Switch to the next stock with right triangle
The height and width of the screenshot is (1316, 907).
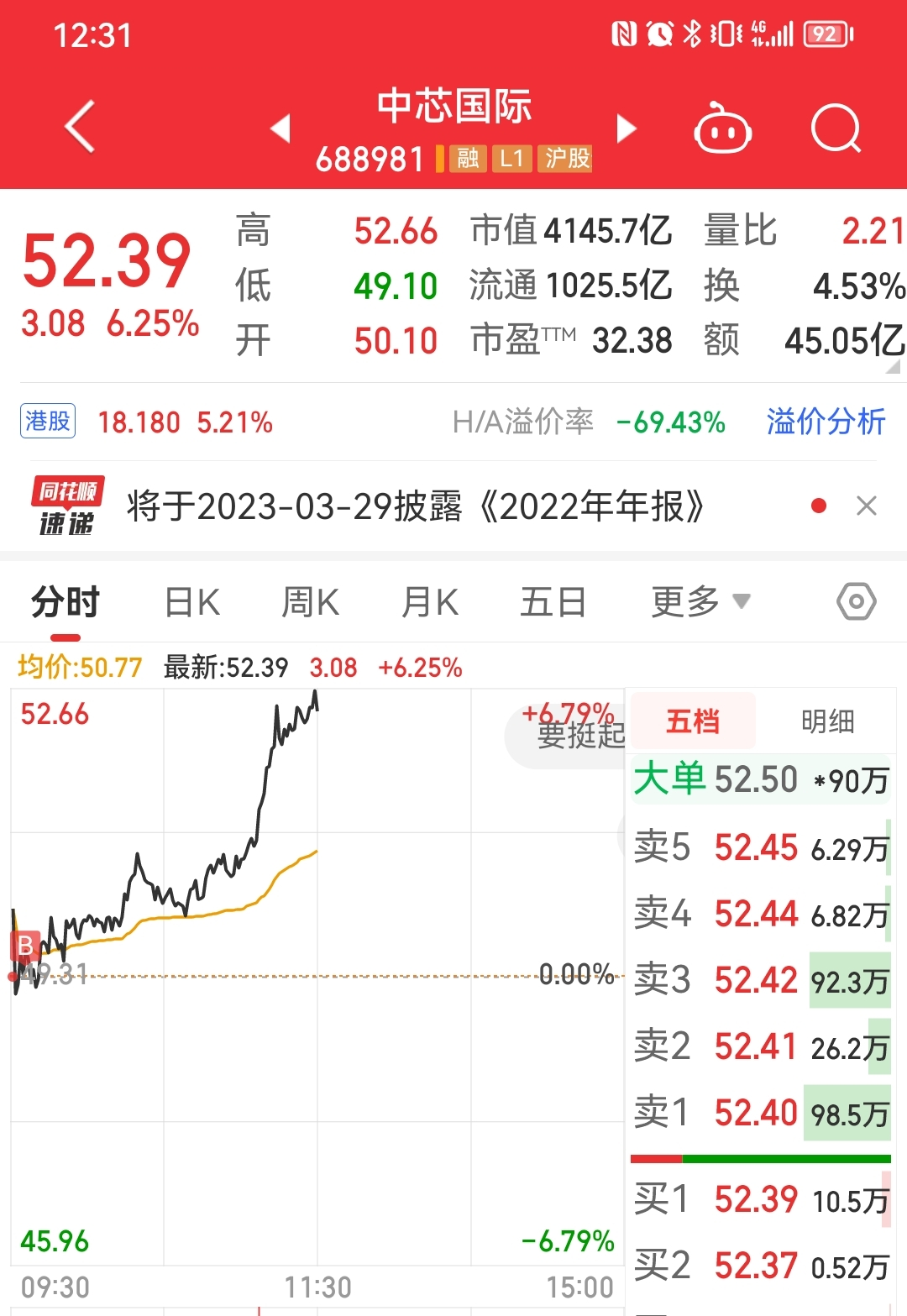(627, 128)
